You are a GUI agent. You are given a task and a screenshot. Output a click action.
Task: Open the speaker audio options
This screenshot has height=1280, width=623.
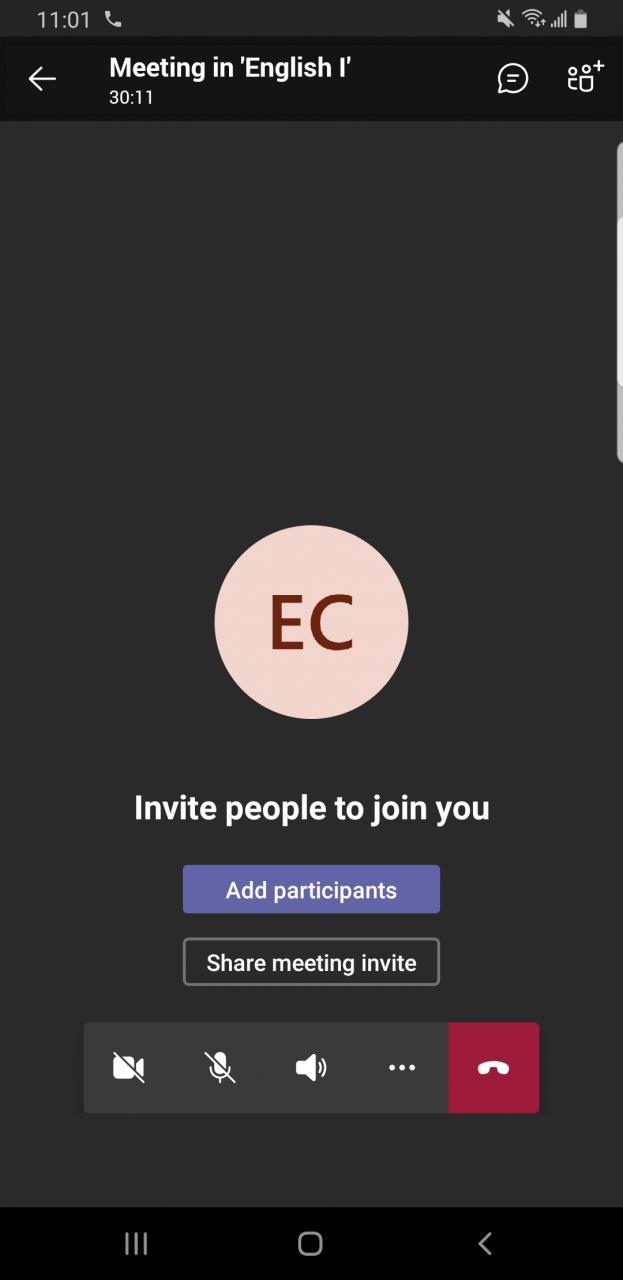[311, 1067]
